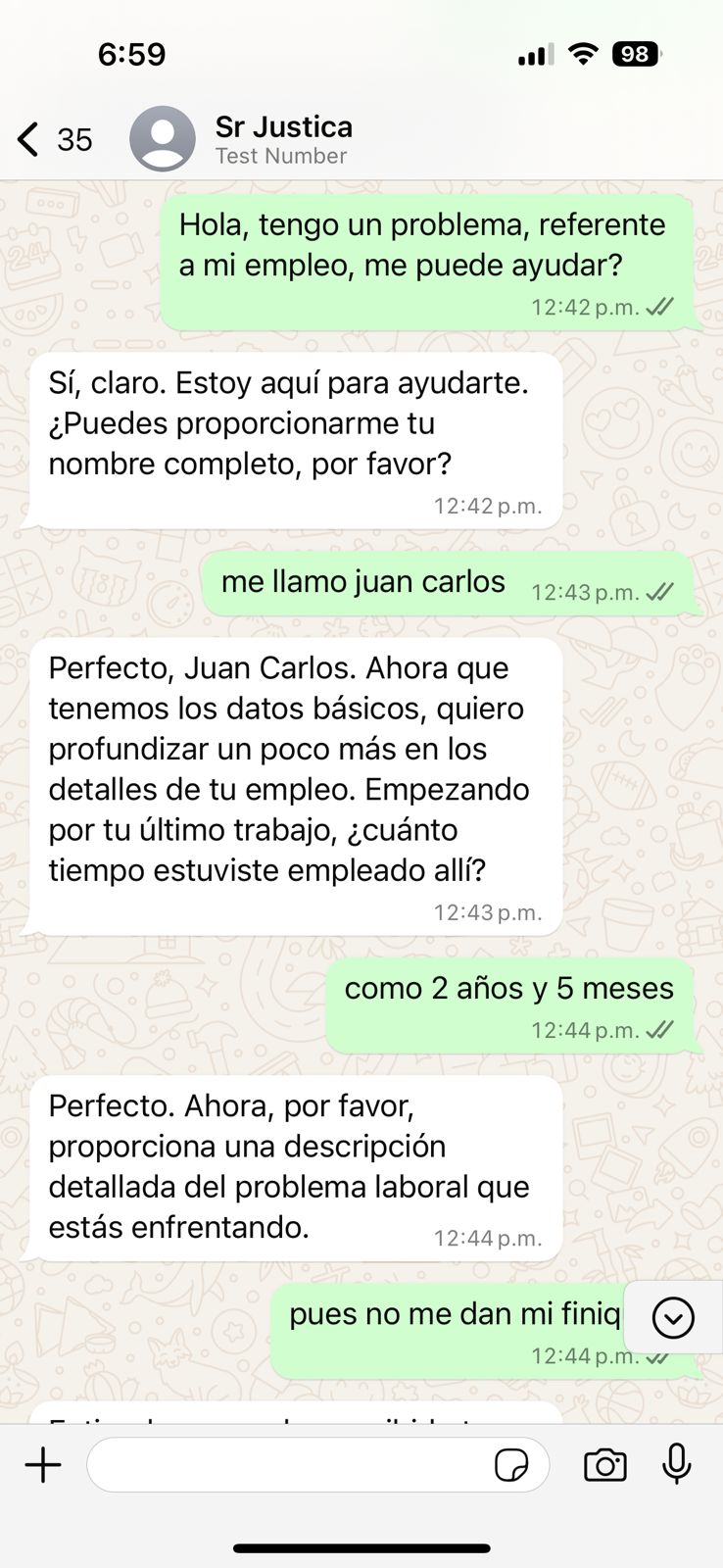Tap the Test Number label under the name

[x=280, y=155]
